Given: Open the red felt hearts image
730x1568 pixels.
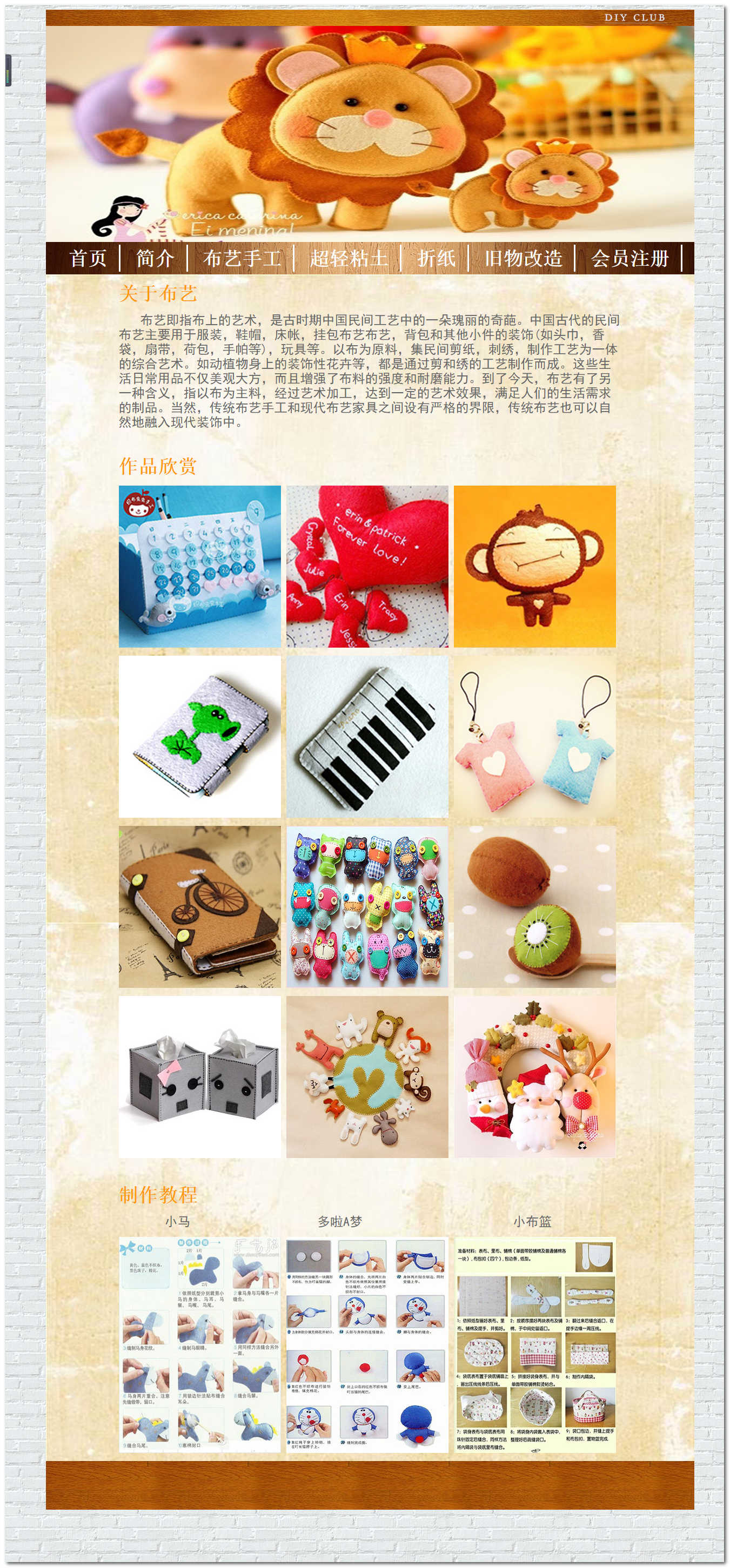Looking at the screenshot, I should 367,566.
